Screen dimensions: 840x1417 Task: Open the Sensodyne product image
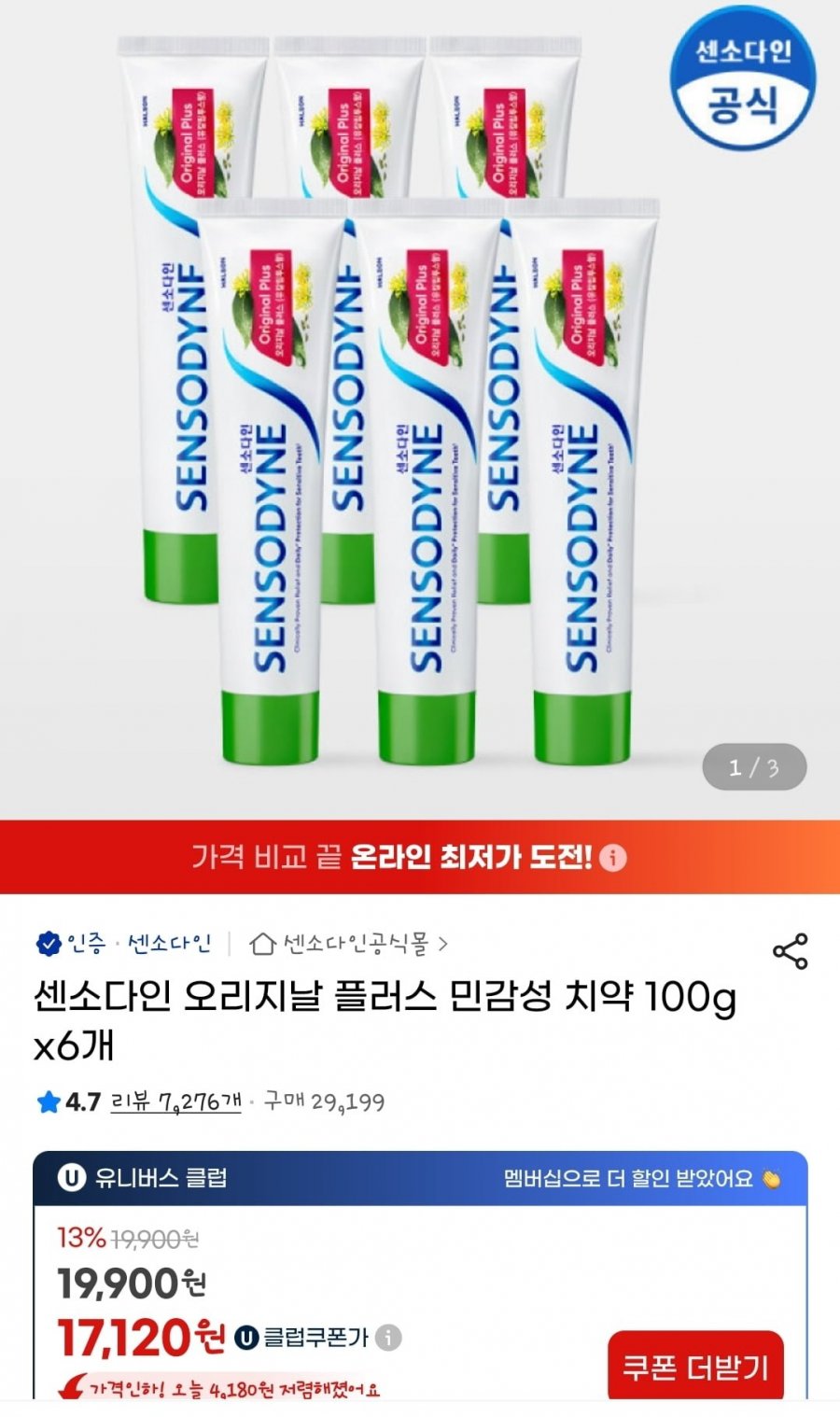pyautogui.click(x=420, y=409)
